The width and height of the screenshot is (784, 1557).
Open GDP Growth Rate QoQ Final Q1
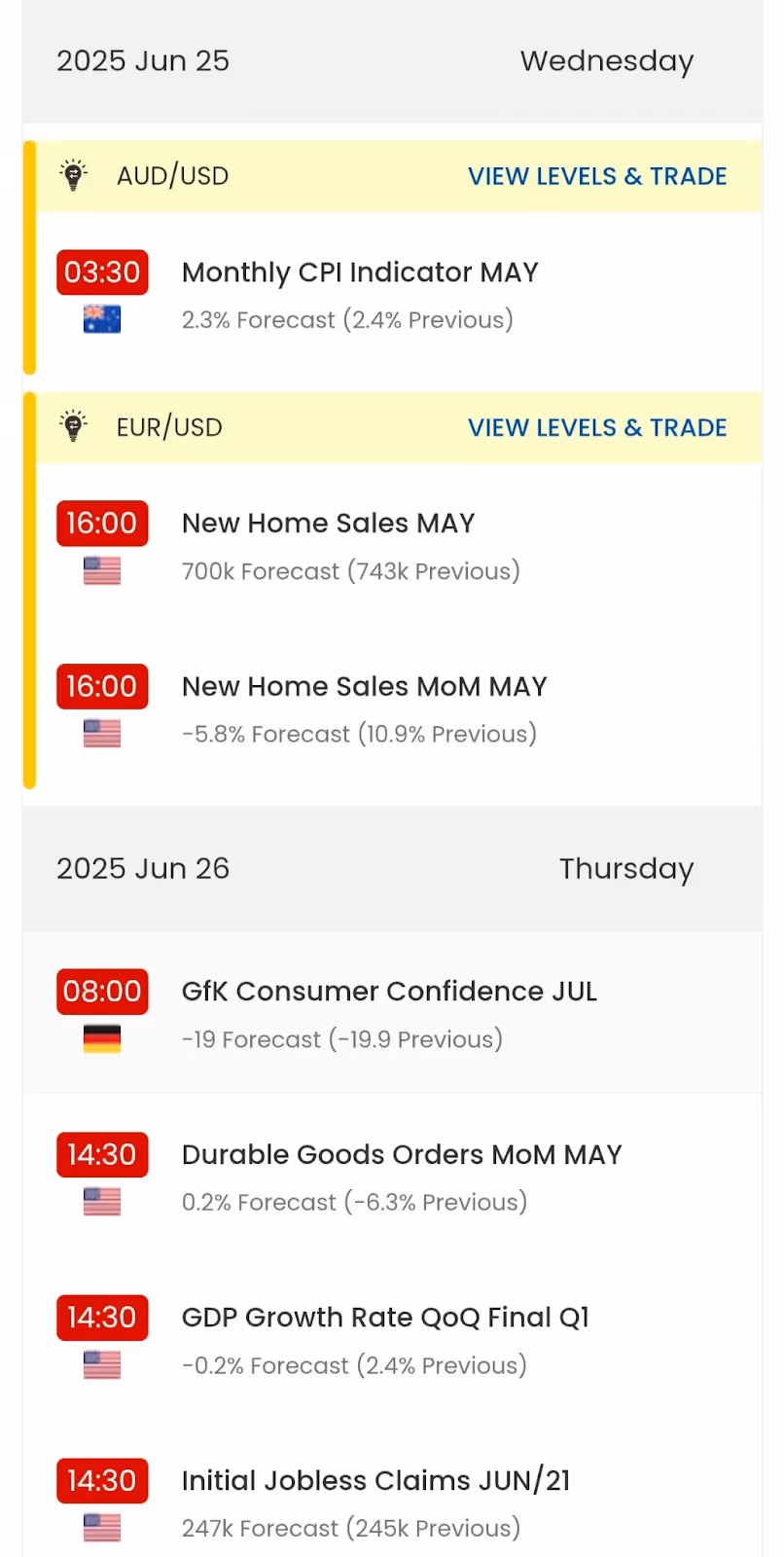tap(393, 1340)
